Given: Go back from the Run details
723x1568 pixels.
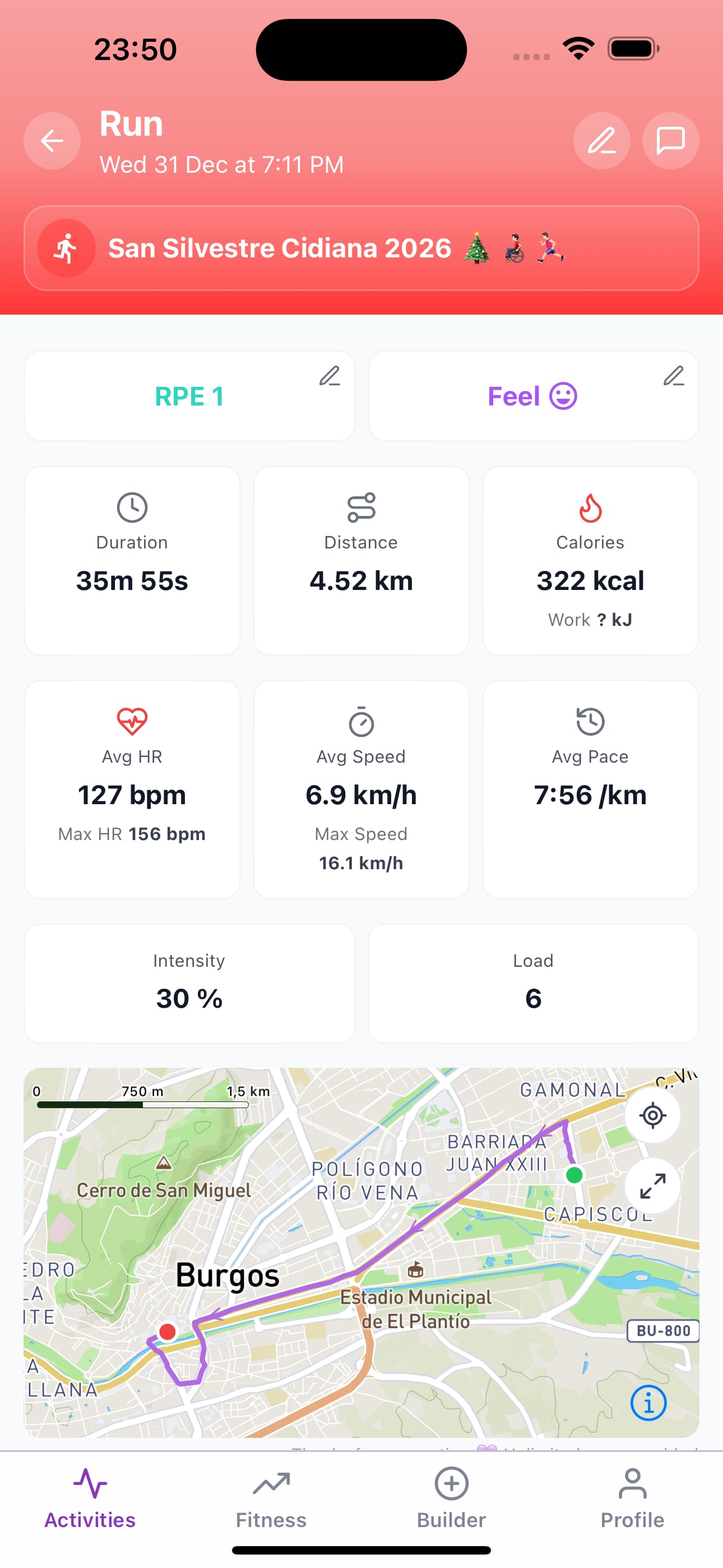Looking at the screenshot, I should point(52,141).
